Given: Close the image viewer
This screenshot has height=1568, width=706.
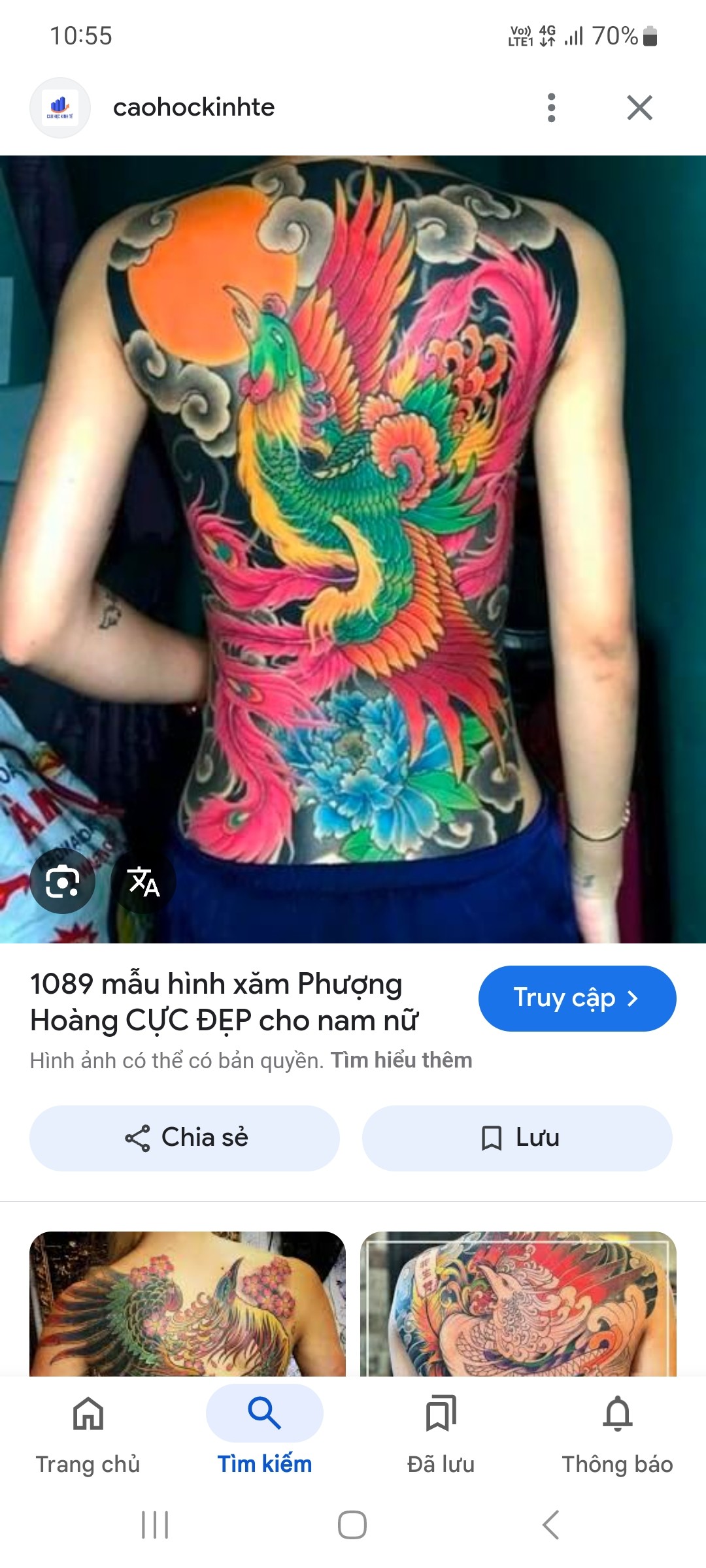Looking at the screenshot, I should point(639,108).
